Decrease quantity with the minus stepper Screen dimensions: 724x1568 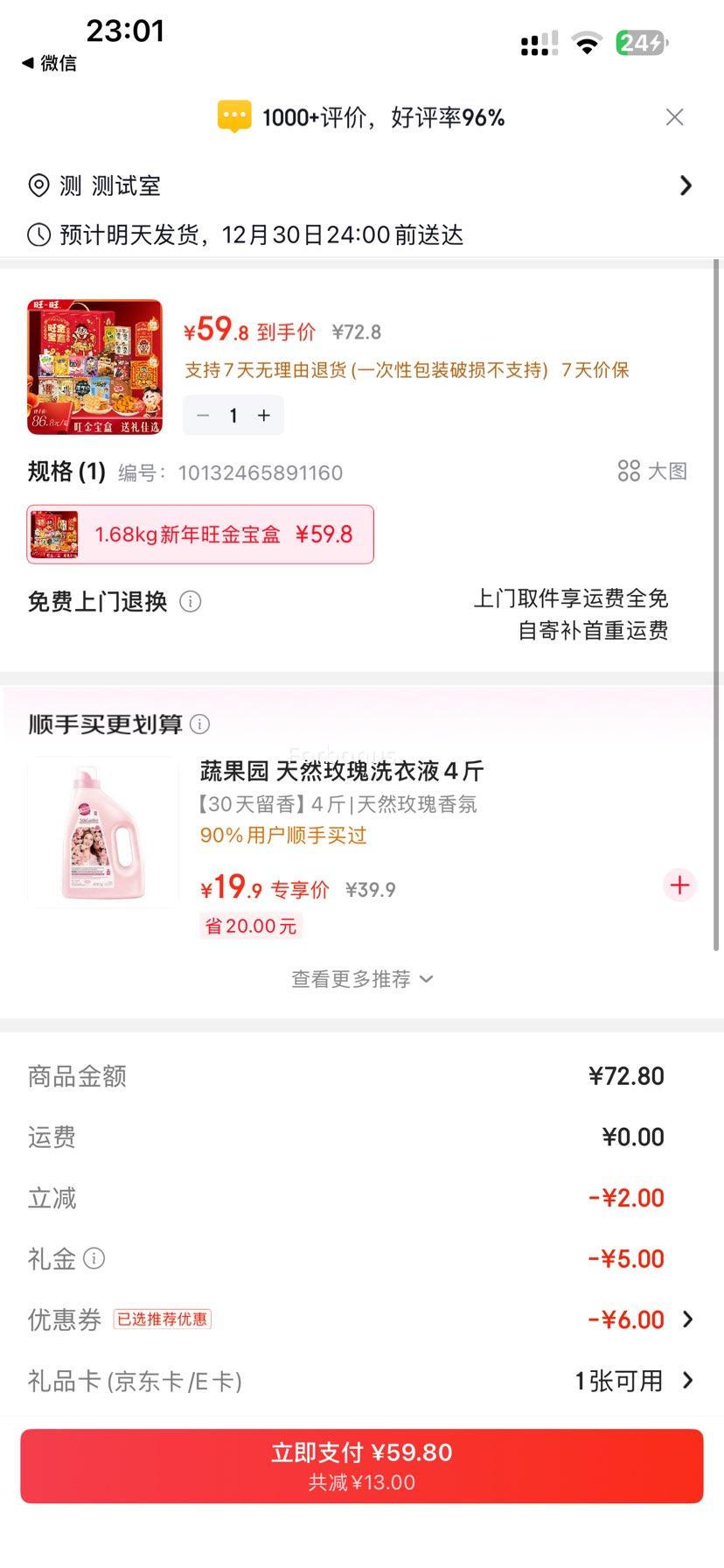tap(203, 416)
